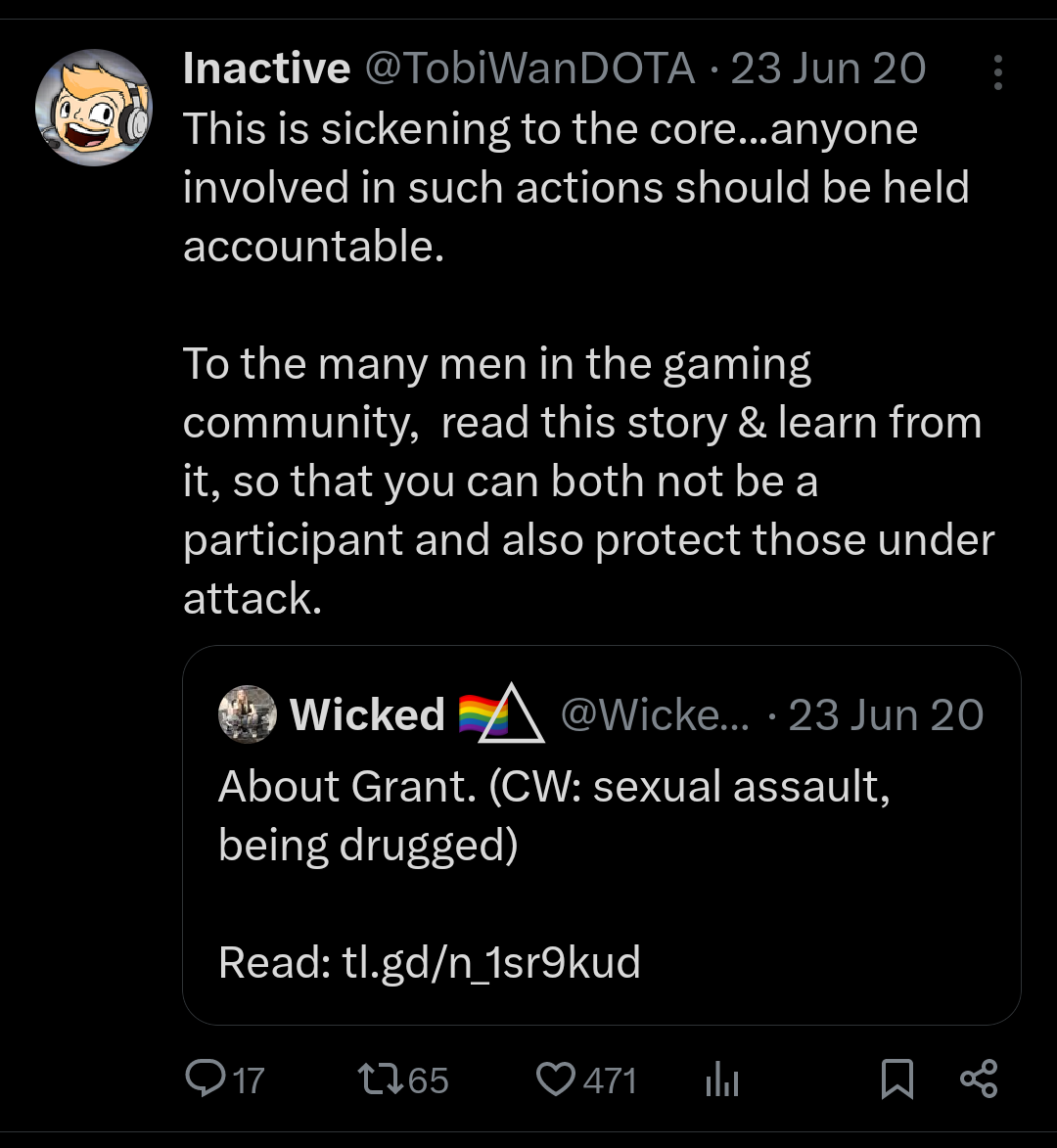Like the tweet with 471 likes
Image resolution: width=1057 pixels, height=1148 pixels.
pyautogui.click(x=556, y=1079)
